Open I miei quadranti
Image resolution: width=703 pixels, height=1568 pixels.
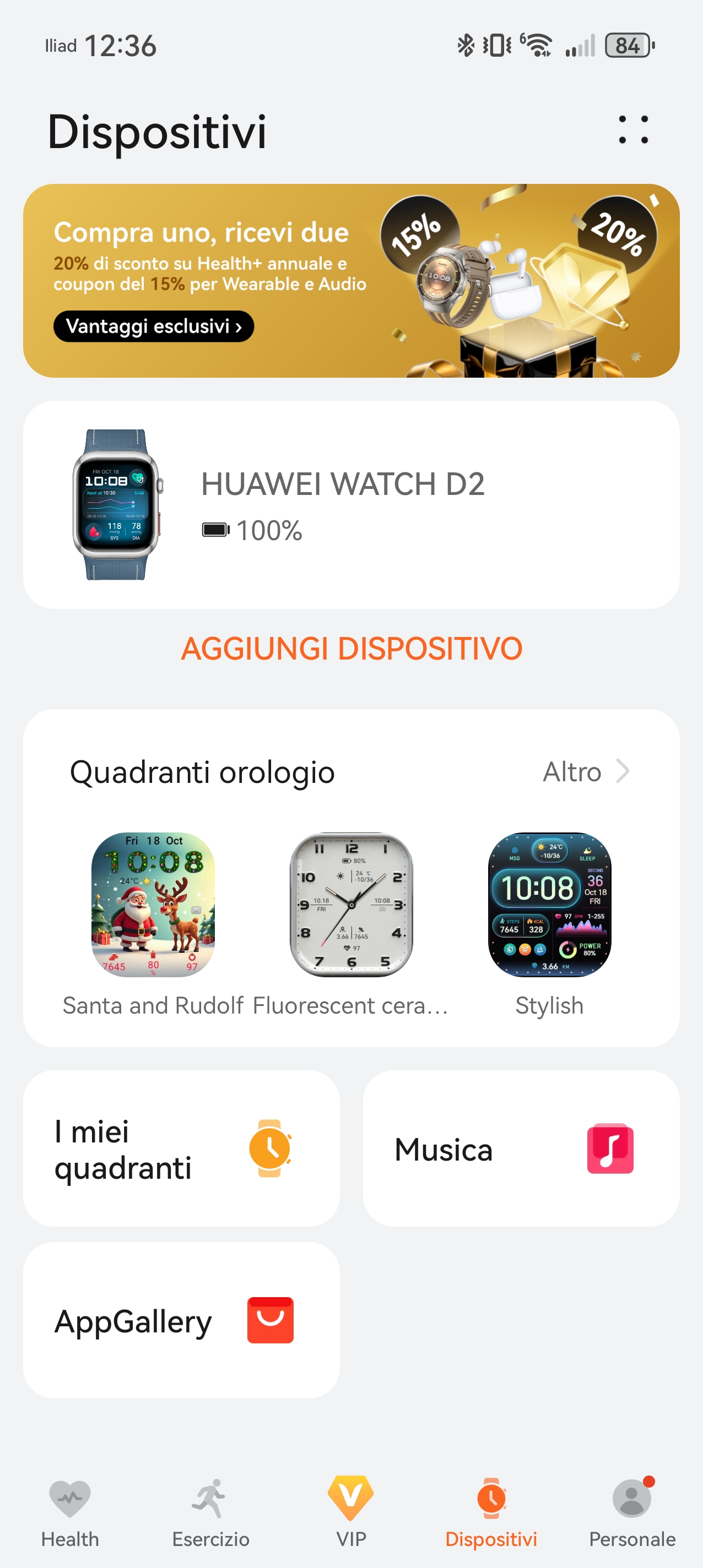pyautogui.click(x=181, y=1148)
